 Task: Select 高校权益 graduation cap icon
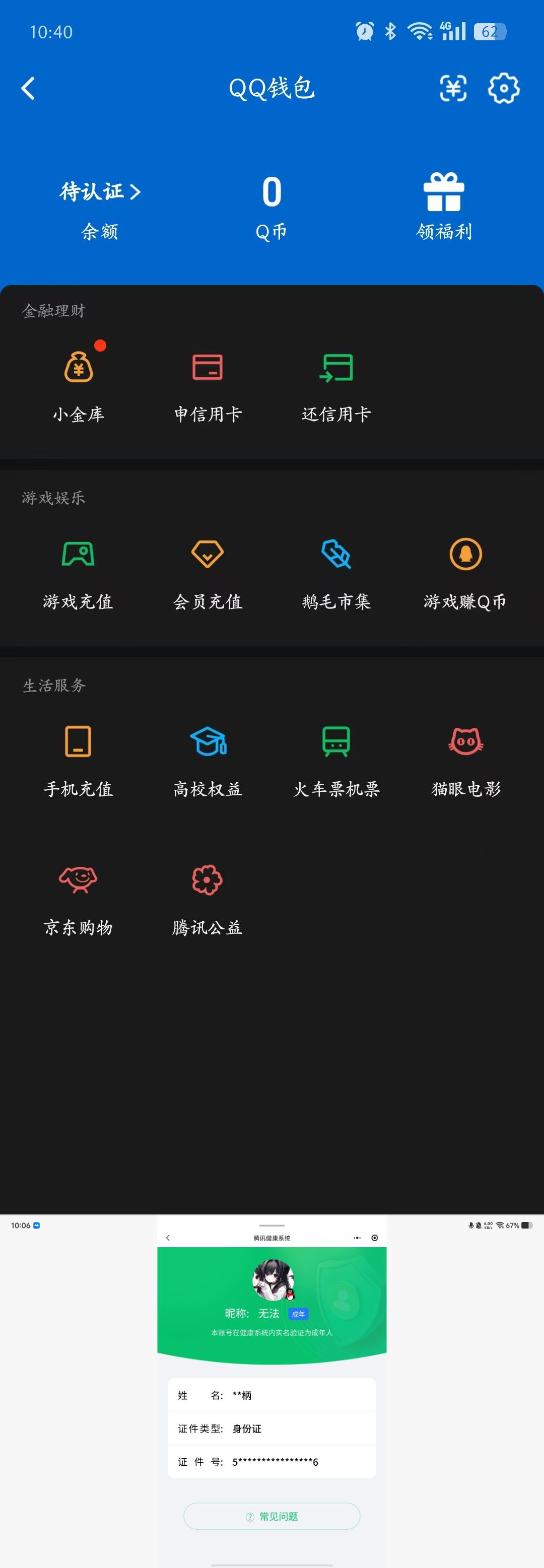click(x=208, y=741)
